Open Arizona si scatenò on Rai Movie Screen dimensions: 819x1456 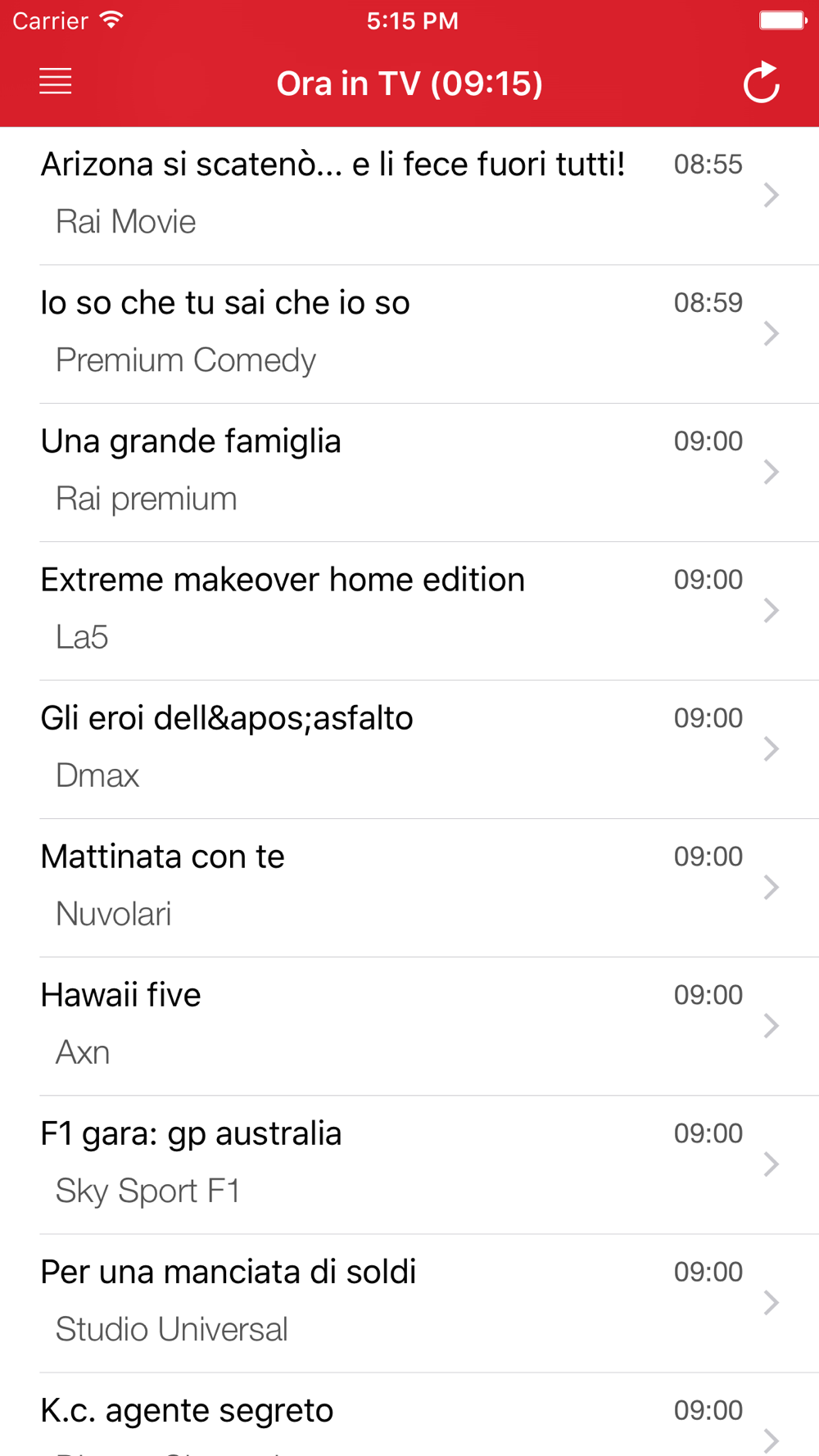(x=409, y=195)
